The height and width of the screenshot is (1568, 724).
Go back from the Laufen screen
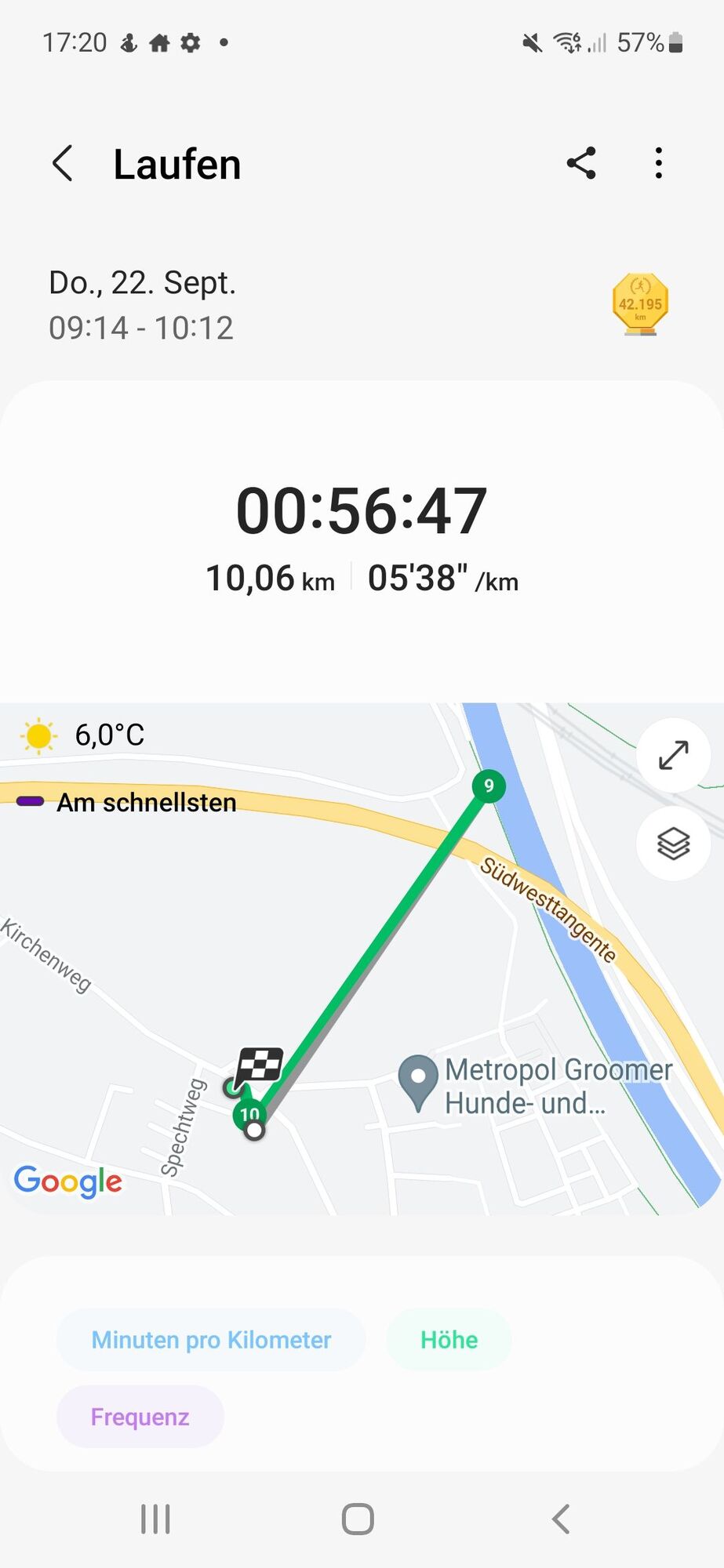(x=63, y=164)
